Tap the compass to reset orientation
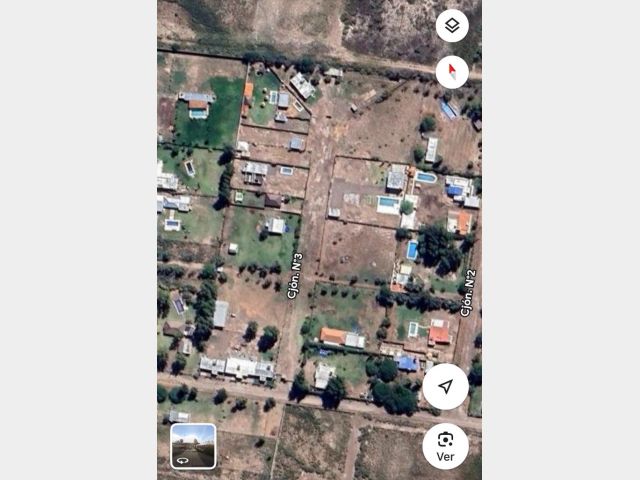The height and width of the screenshot is (480, 640). tap(452, 72)
